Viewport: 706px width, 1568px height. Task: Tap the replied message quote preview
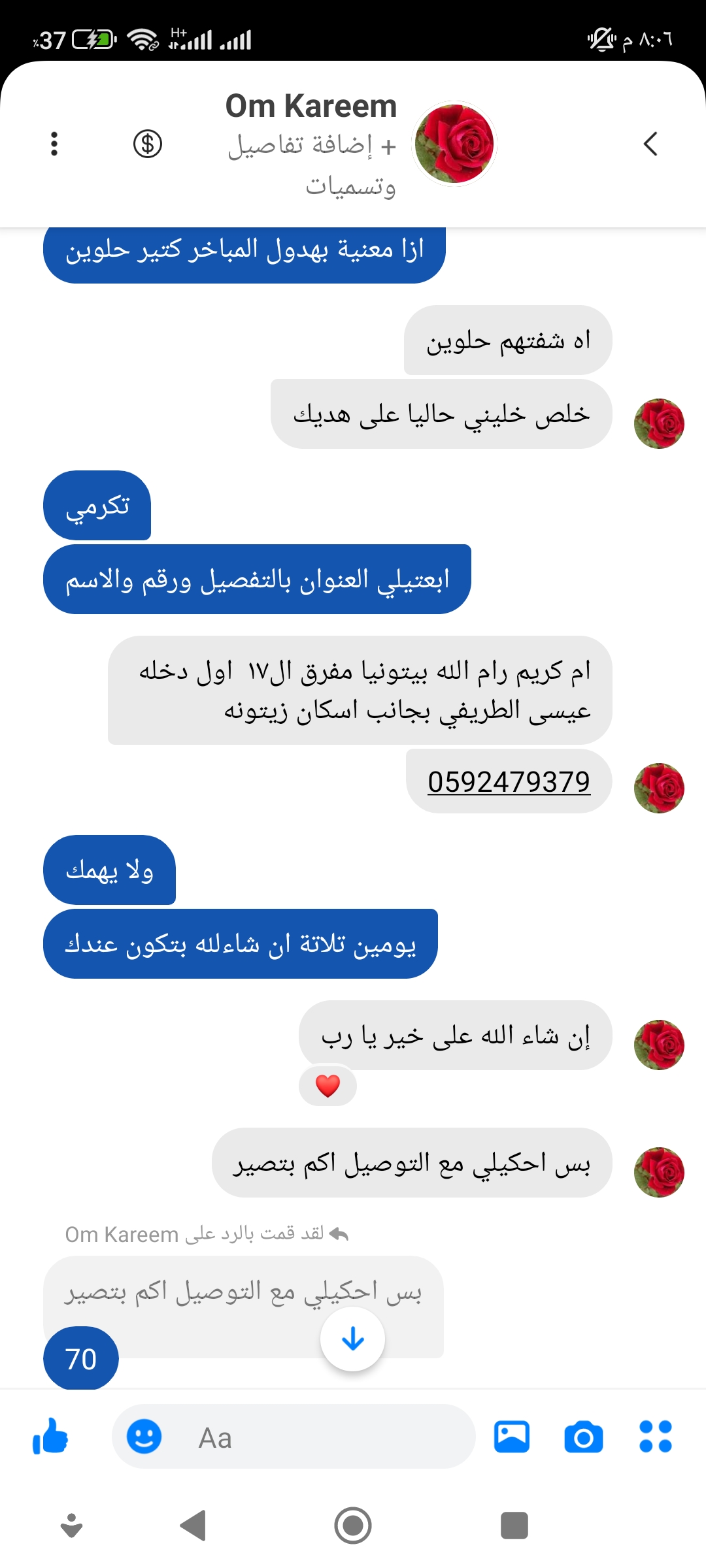tap(243, 1292)
